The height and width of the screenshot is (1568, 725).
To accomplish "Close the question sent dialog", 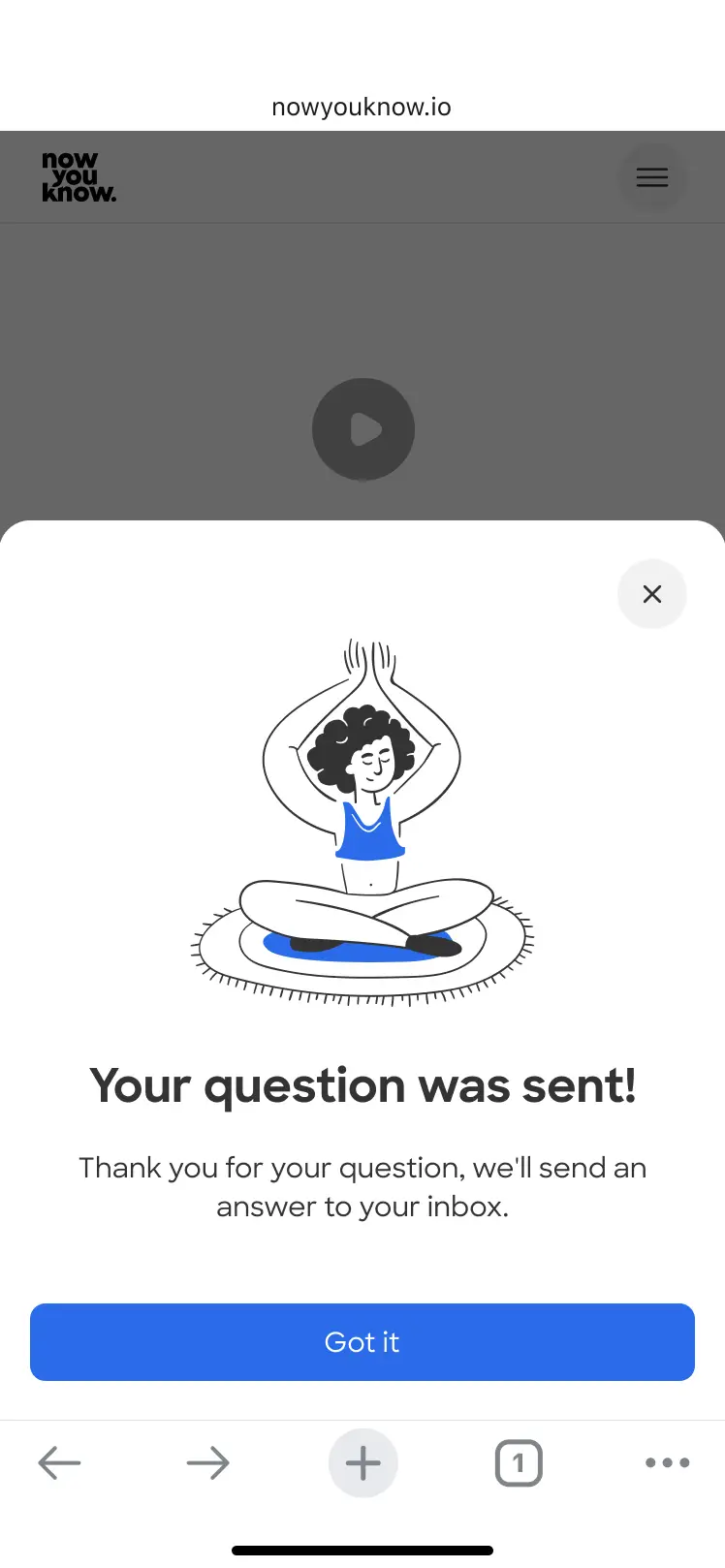I will click(x=652, y=594).
